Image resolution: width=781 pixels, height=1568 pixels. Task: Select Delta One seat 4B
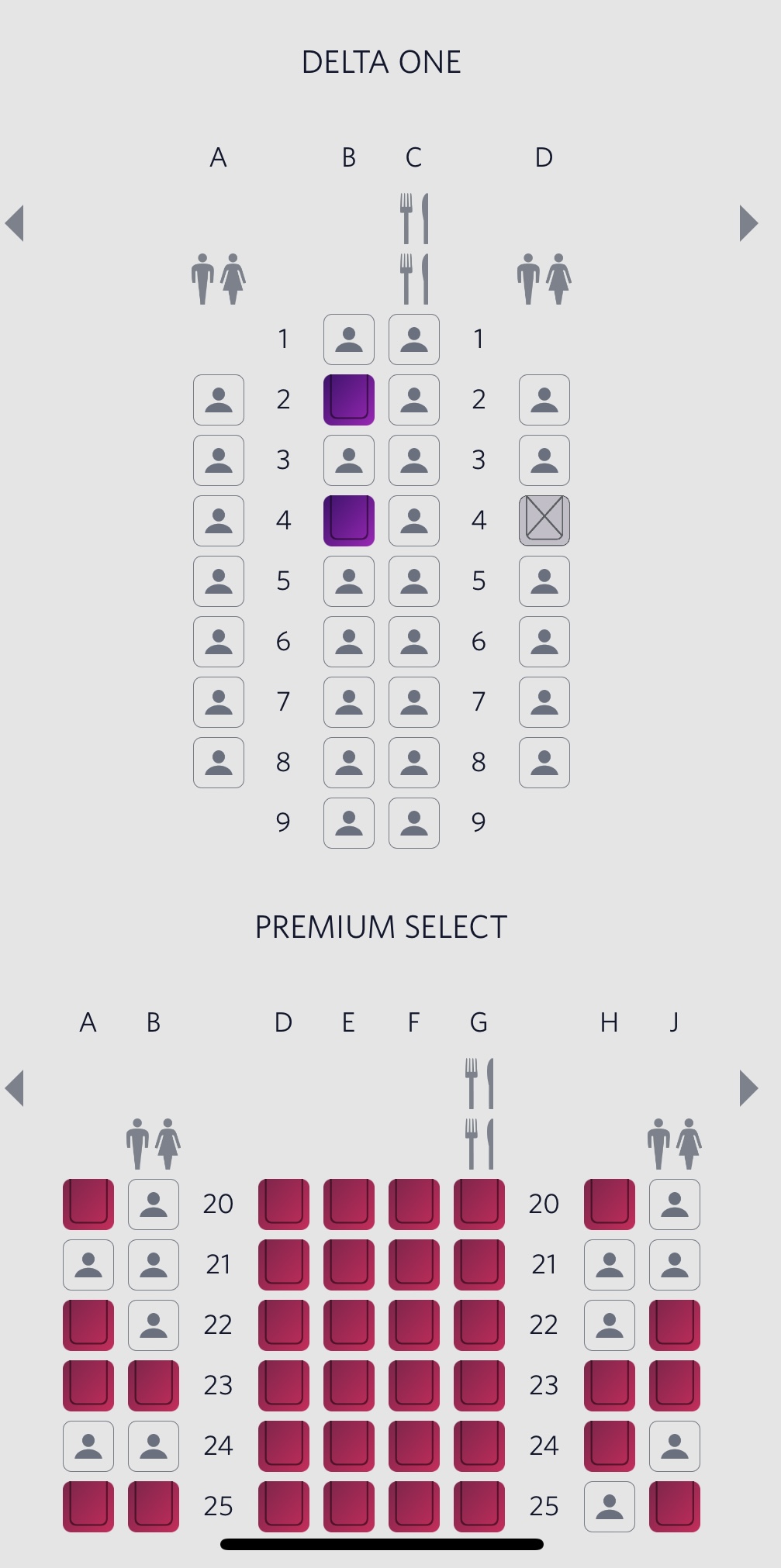pos(349,521)
